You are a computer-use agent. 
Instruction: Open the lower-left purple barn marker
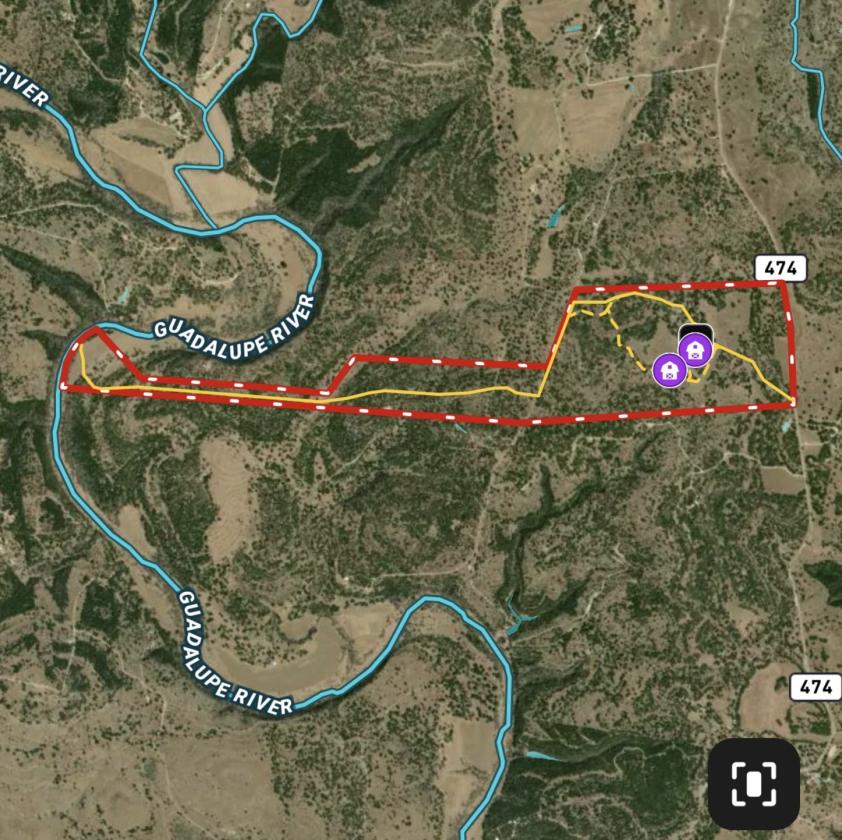[x=670, y=369]
